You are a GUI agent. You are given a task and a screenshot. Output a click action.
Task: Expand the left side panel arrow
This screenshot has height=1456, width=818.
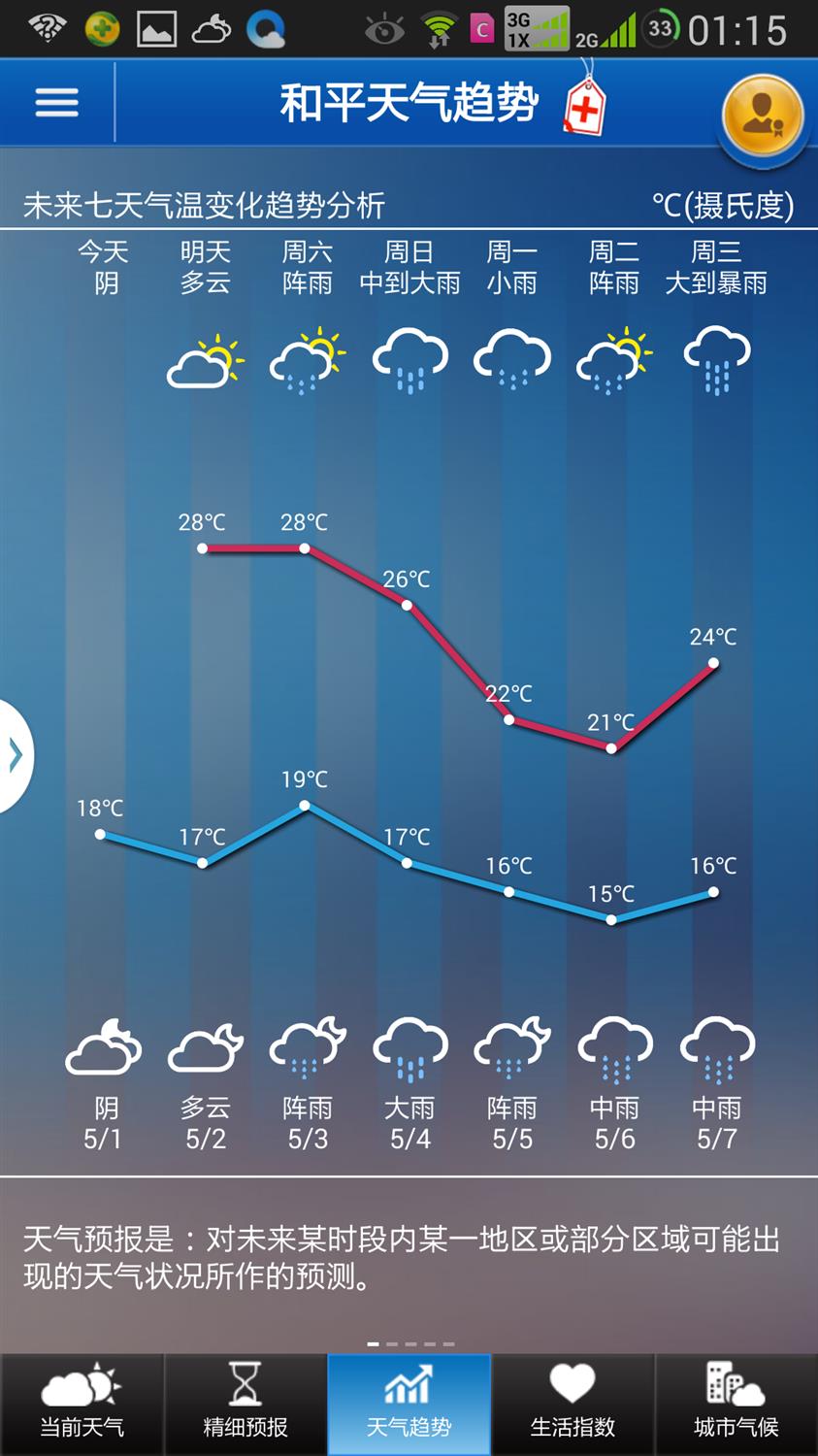click(x=16, y=755)
